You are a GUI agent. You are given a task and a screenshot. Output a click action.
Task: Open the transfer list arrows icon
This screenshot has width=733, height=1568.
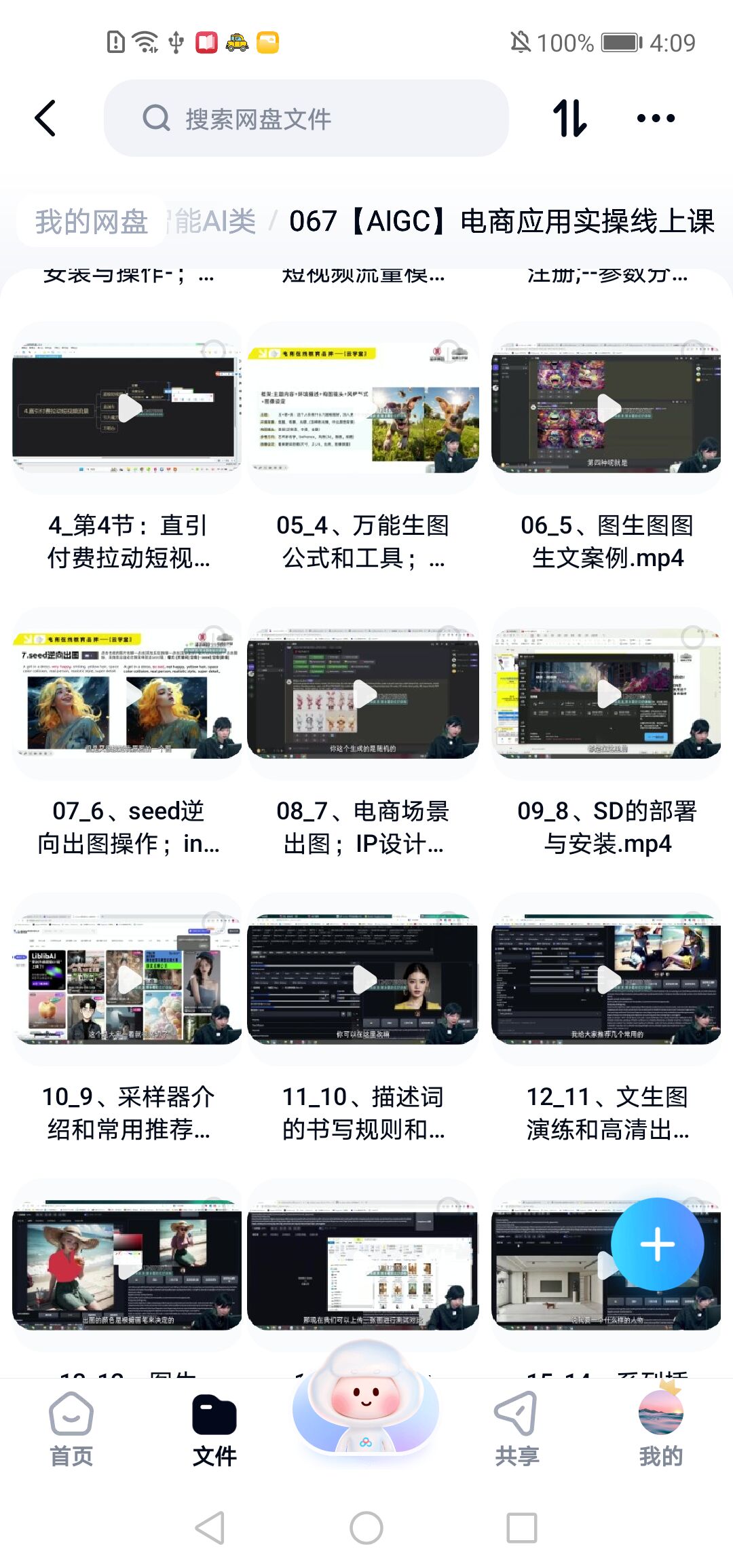[x=569, y=119]
